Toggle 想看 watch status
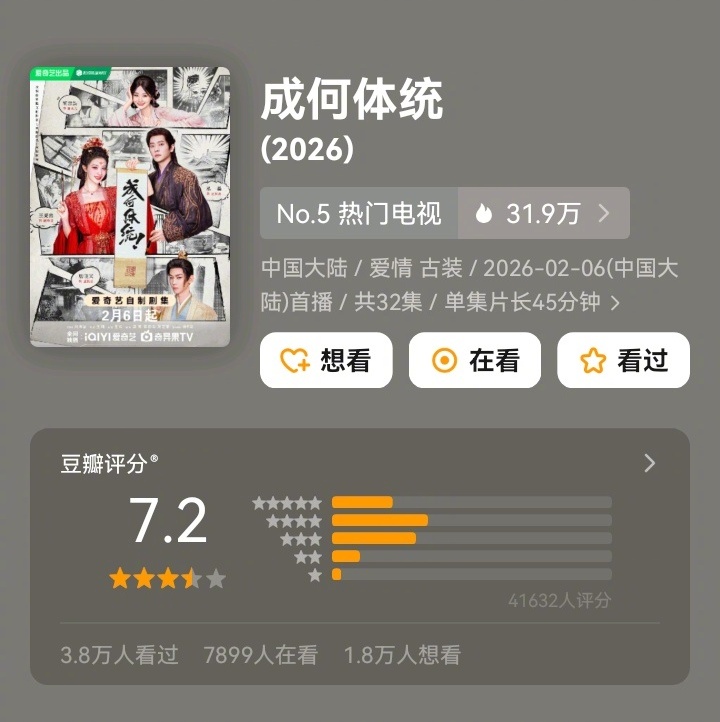The height and width of the screenshot is (722, 720). pos(325,360)
